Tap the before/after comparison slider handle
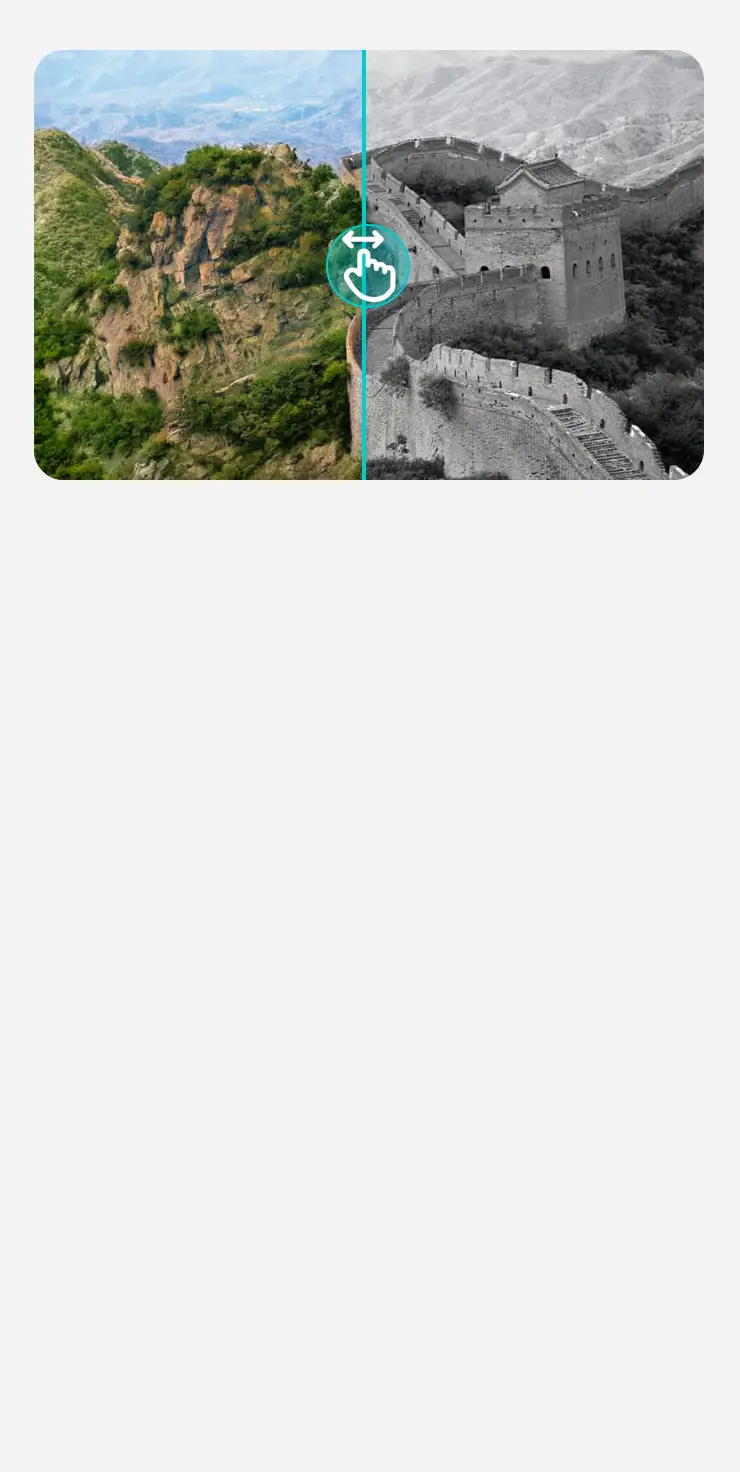The image size is (740, 1472). coord(368,266)
